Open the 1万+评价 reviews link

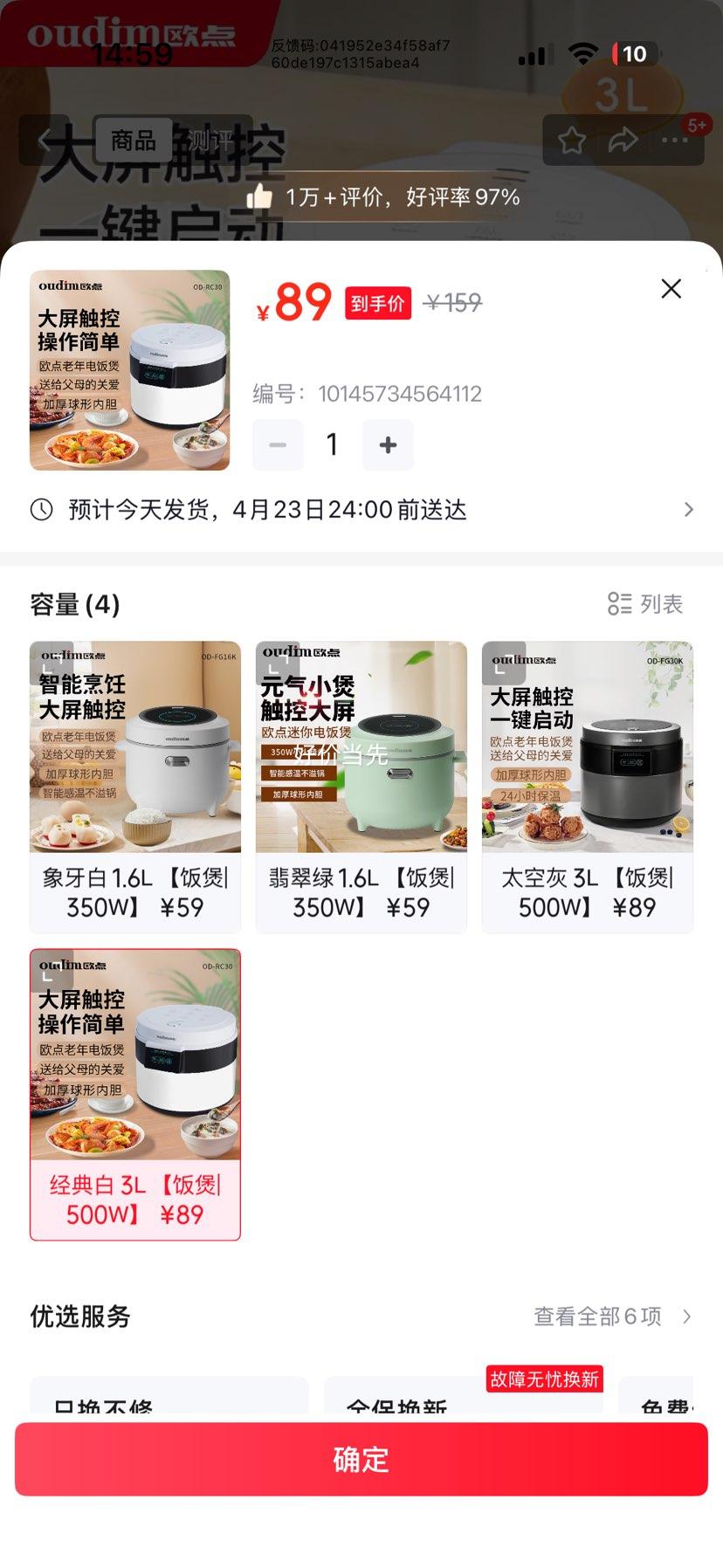click(x=402, y=197)
